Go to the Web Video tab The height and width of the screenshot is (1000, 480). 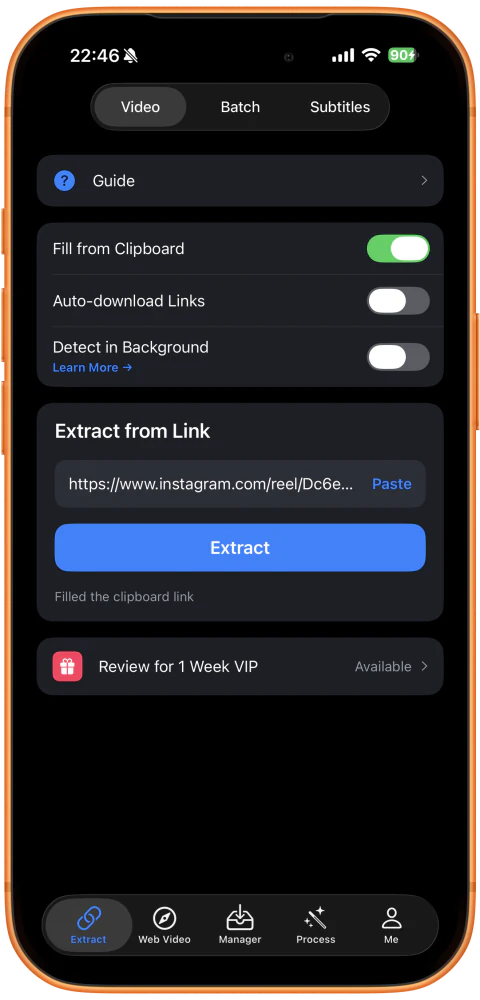164,925
